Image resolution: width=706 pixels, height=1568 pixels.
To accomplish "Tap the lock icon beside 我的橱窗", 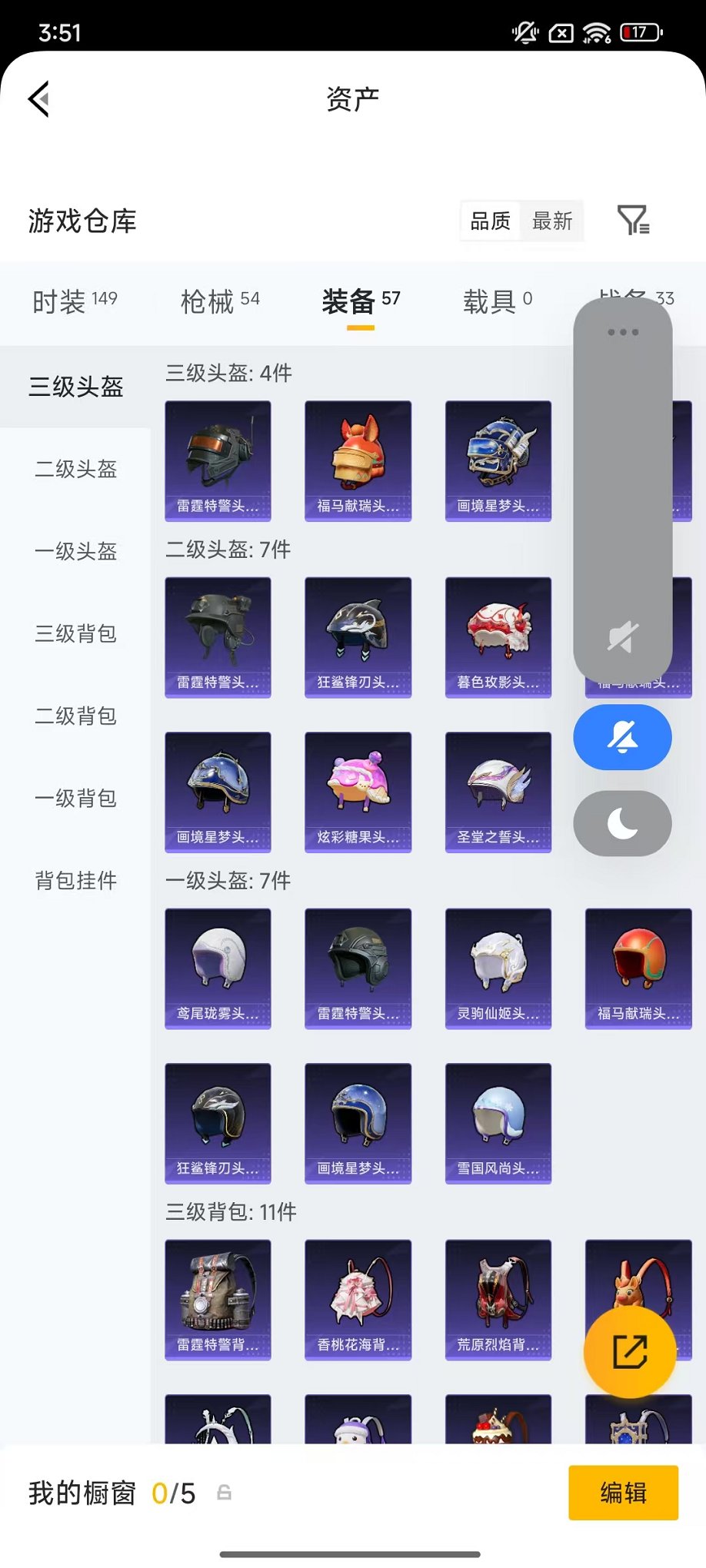I will pos(224,1493).
